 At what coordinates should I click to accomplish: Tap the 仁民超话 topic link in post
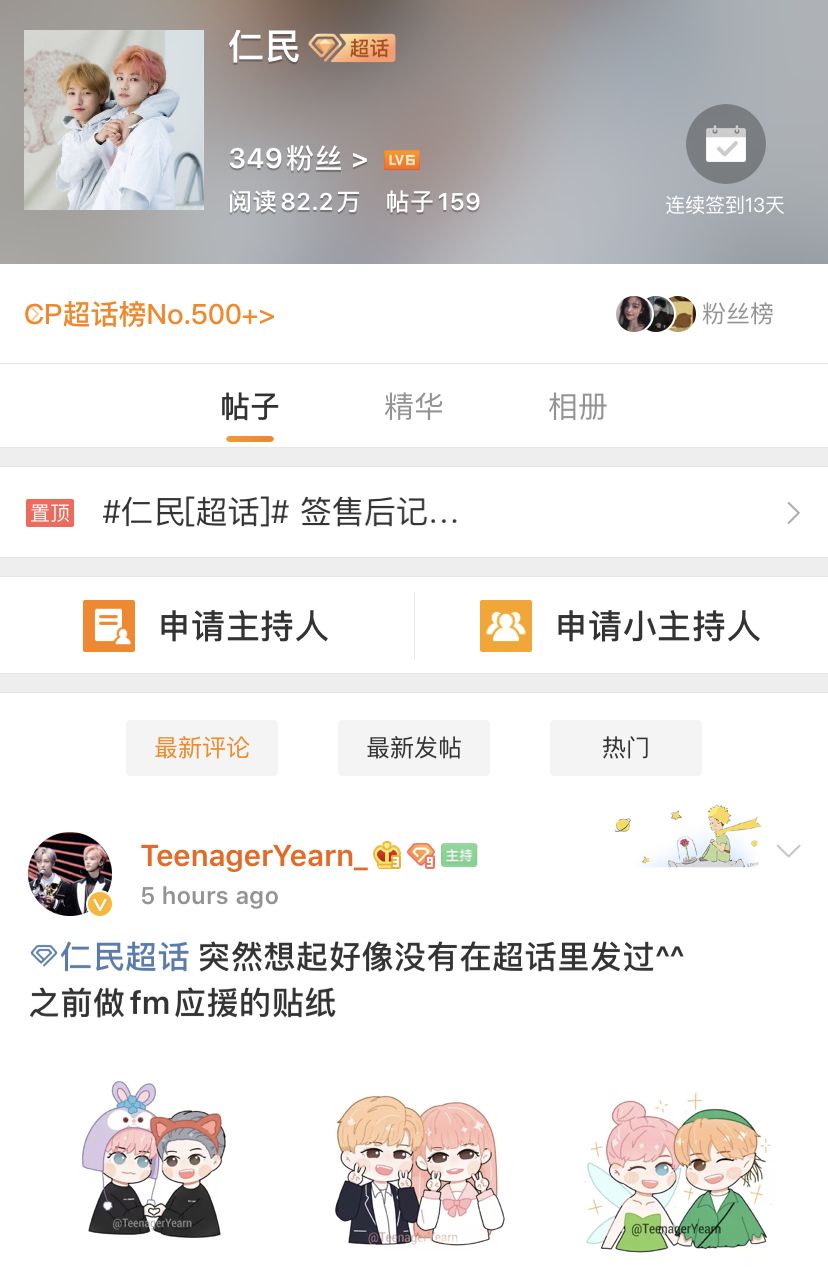coord(110,957)
